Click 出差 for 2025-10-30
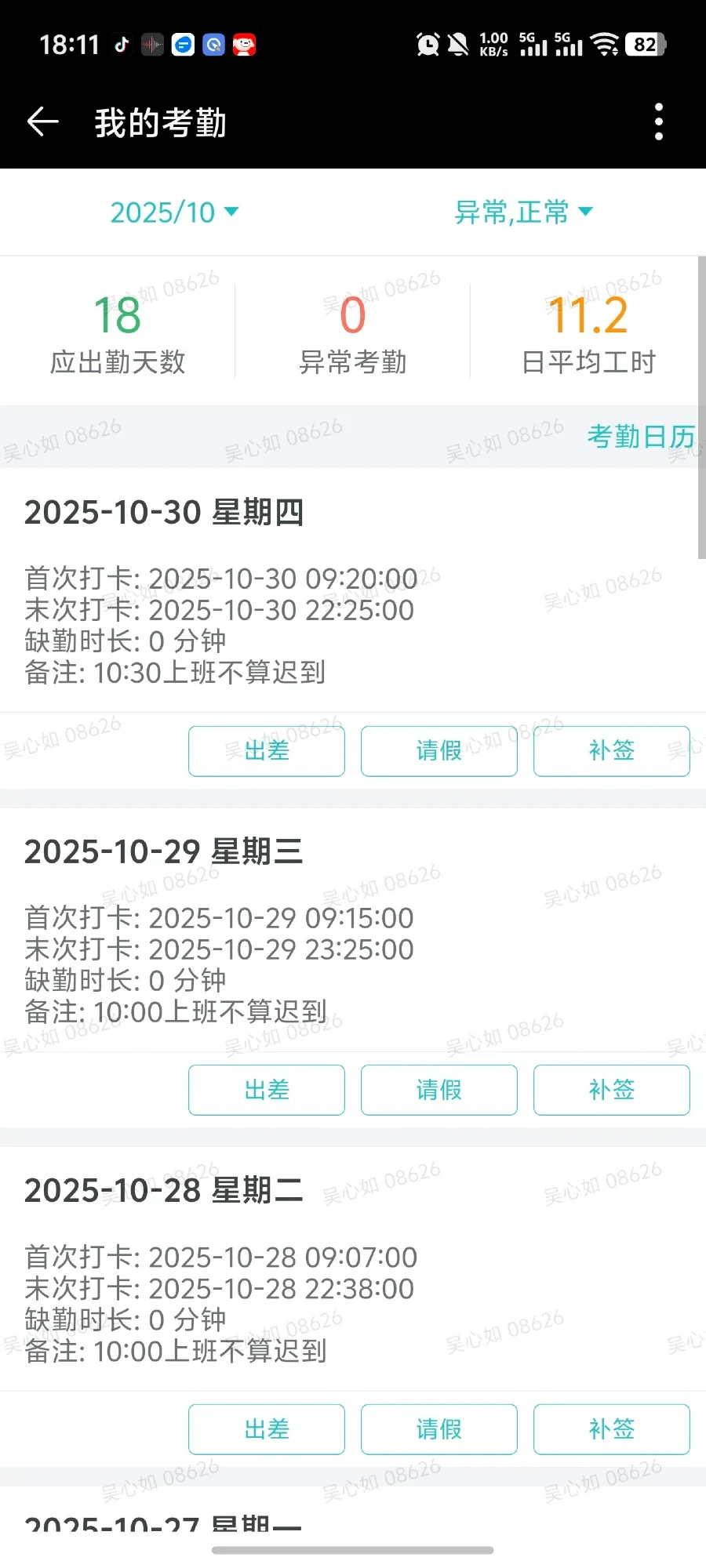The image size is (706, 1568). tap(266, 751)
